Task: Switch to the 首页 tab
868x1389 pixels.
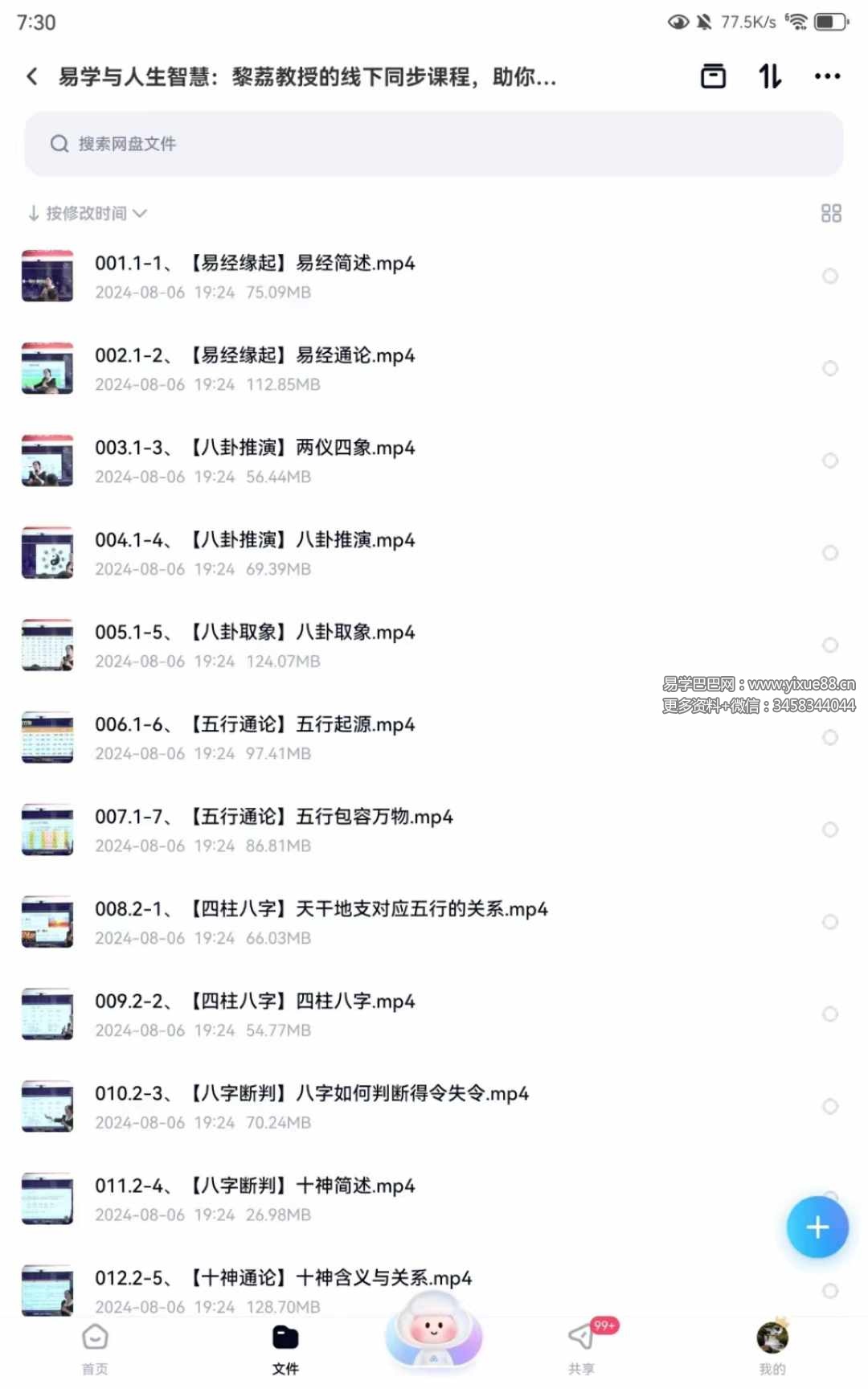Action: [x=95, y=1349]
